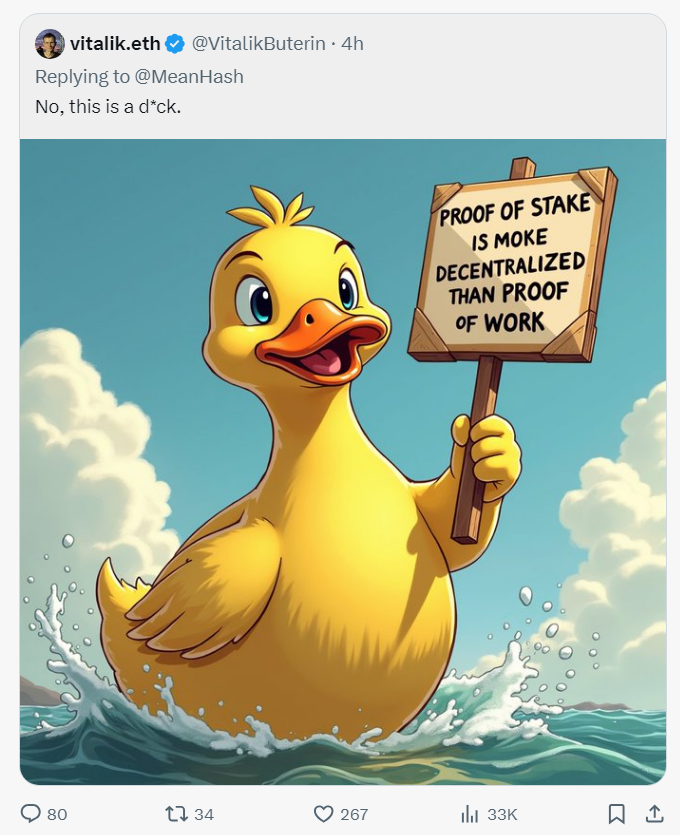The height and width of the screenshot is (835, 680).
Task: Reply to vitalik.eth's tweet
Action: pyautogui.click(x=32, y=814)
